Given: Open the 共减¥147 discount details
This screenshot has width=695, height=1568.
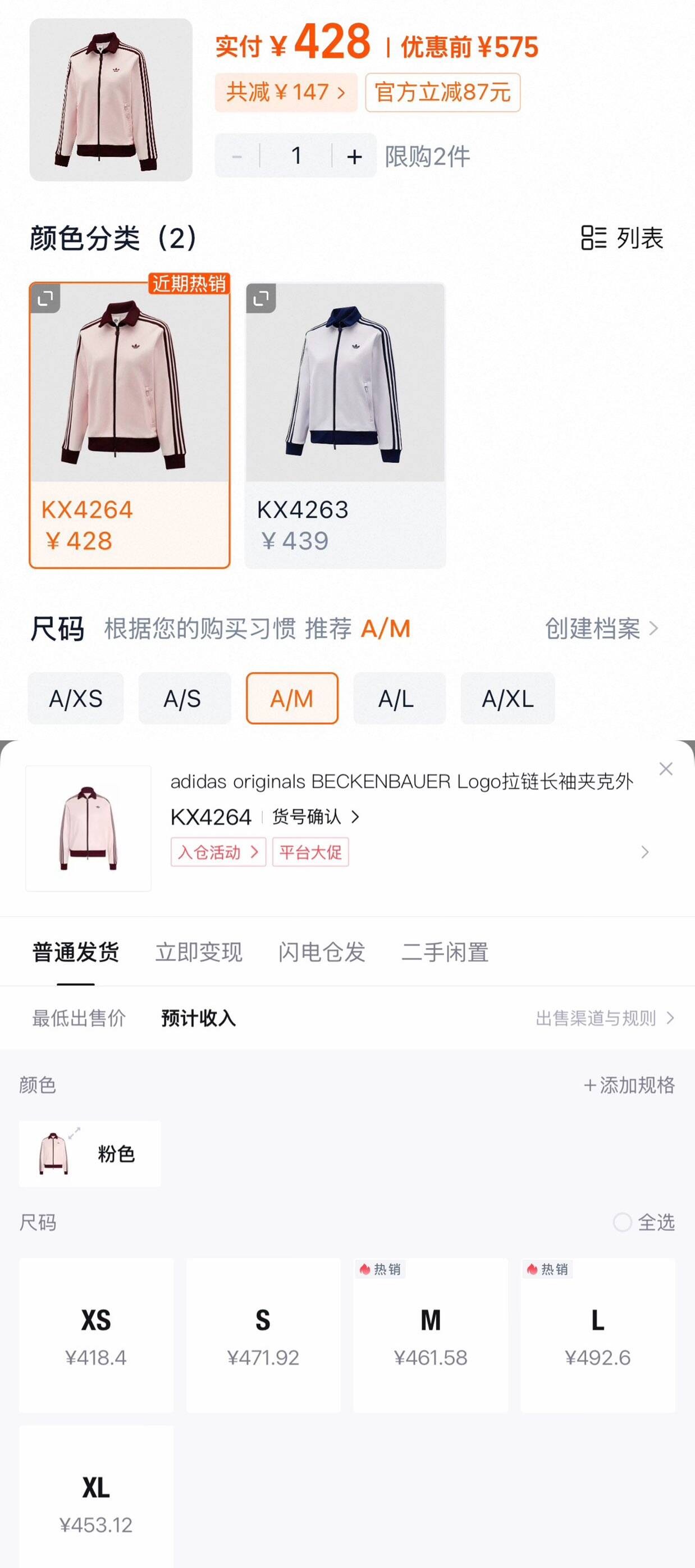Looking at the screenshot, I should (285, 93).
